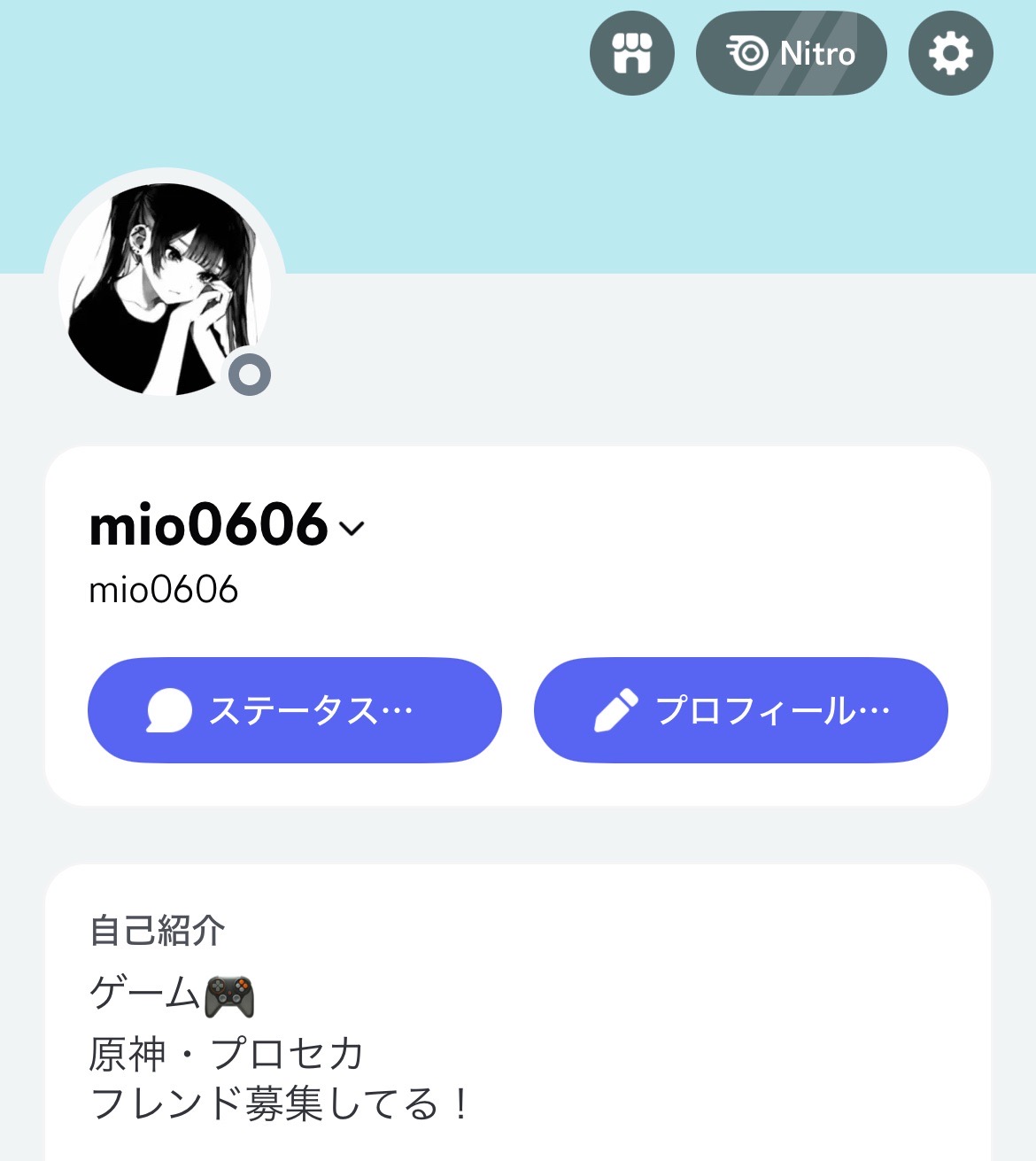Viewport: 1036px width, 1161px height.
Task: Expand the mio0606 account switcher
Action: click(x=352, y=529)
